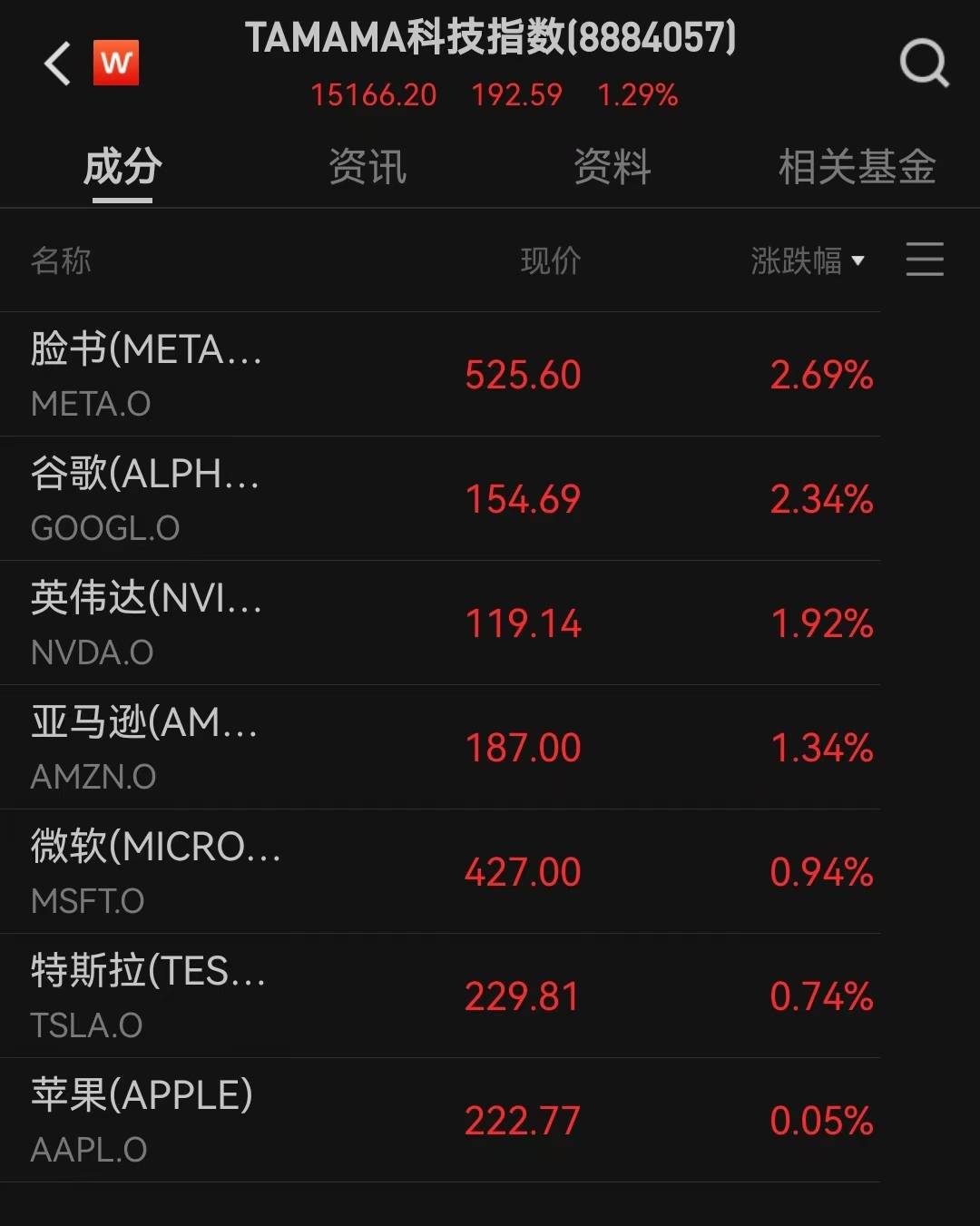980x1226 pixels.
Task: Open the AAPL.O stock row
Action: tap(440, 1120)
